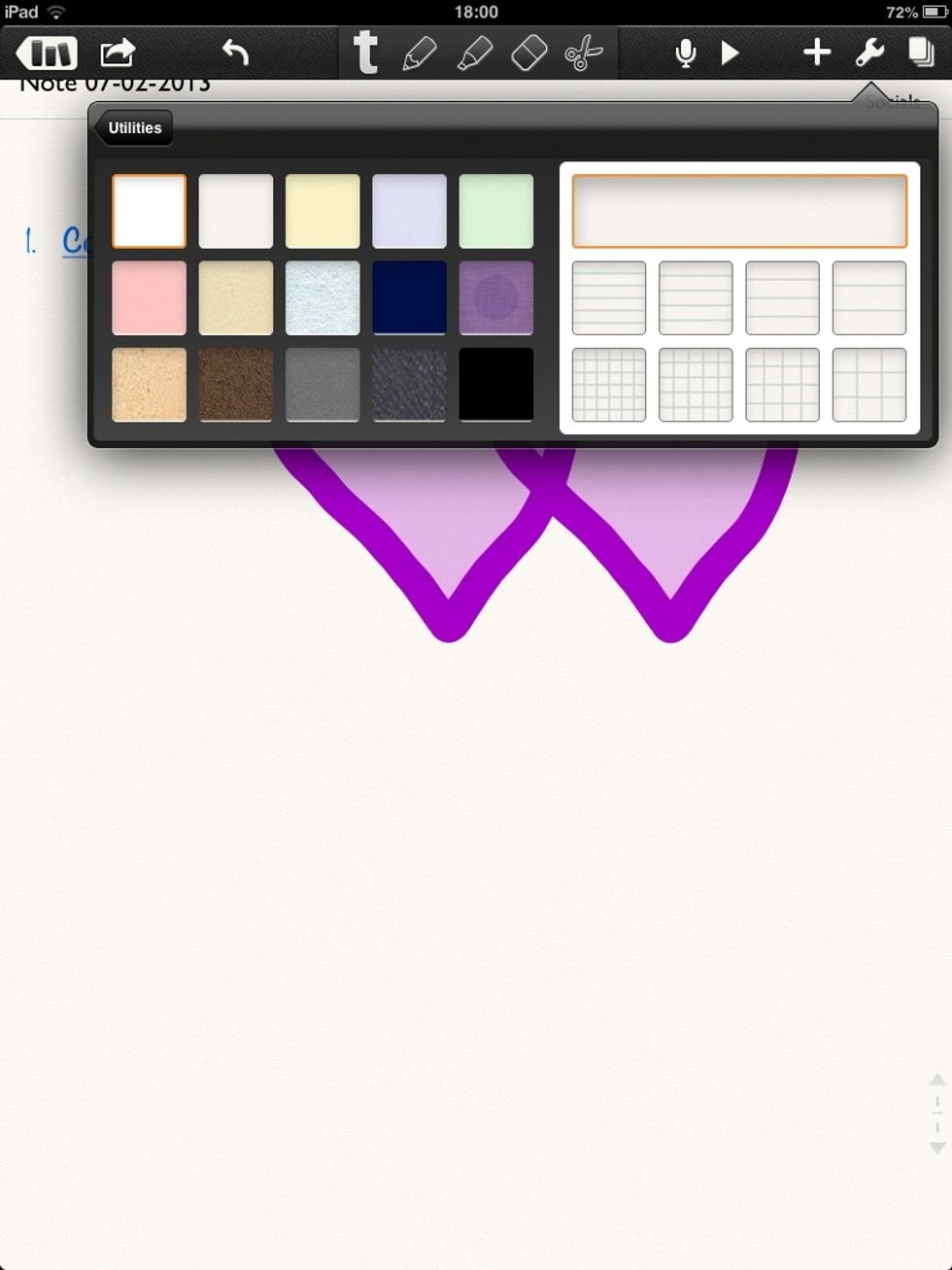Select the pencil tool
This screenshot has height=1270, width=952.
tap(419, 52)
